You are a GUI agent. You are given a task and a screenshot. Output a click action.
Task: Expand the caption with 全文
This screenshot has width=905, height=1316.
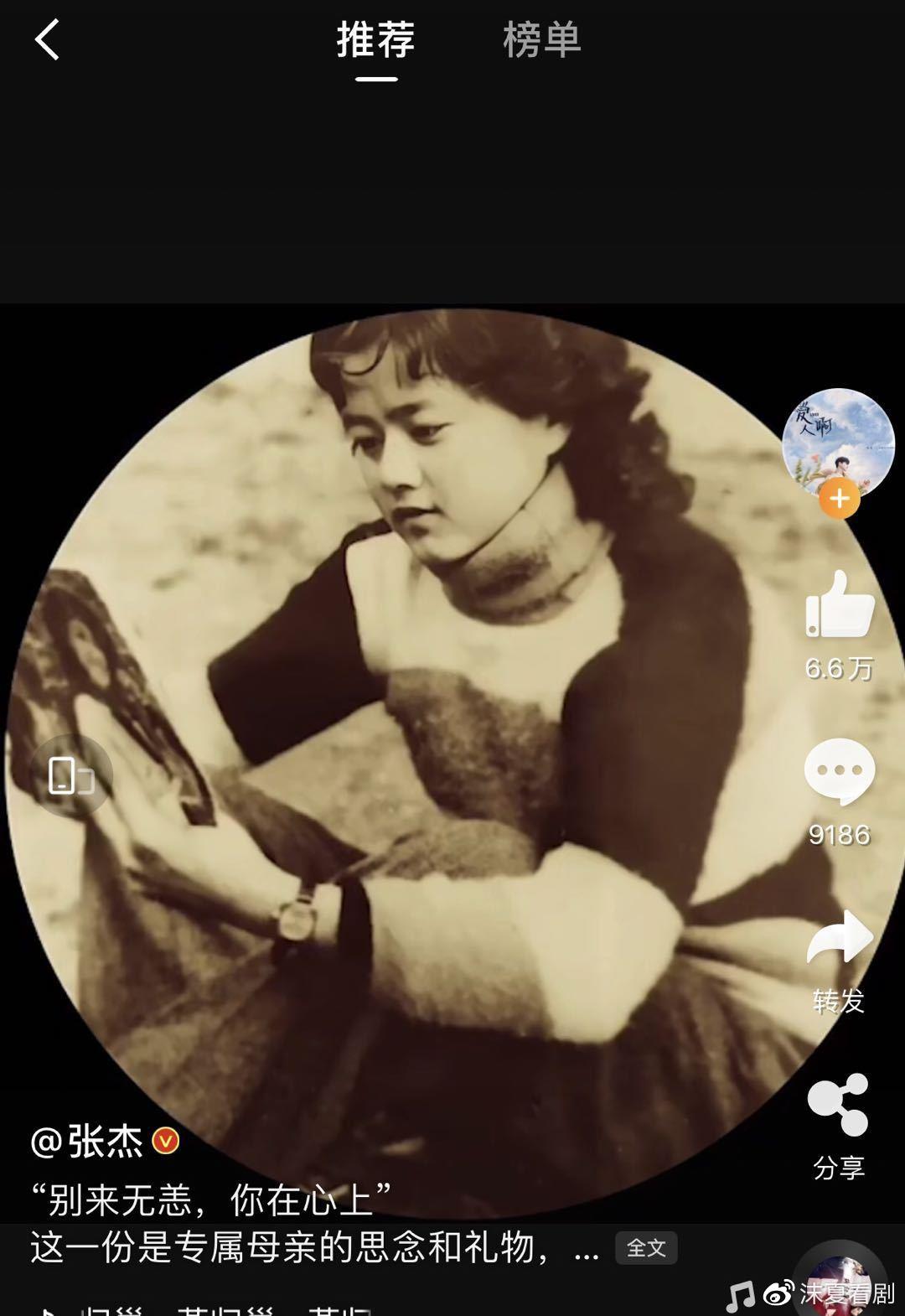click(646, 1248)
